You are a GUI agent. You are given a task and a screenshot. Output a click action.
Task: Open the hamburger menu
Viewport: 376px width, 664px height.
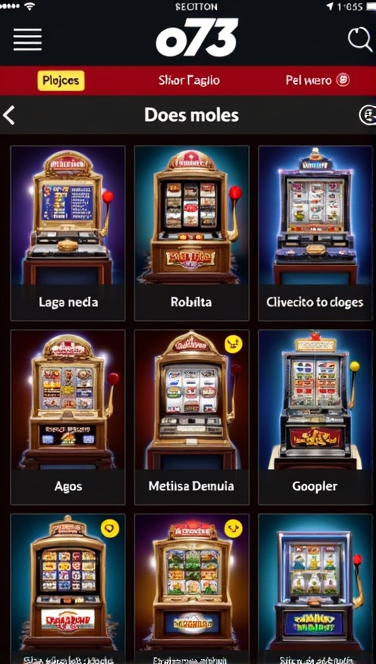28,40
